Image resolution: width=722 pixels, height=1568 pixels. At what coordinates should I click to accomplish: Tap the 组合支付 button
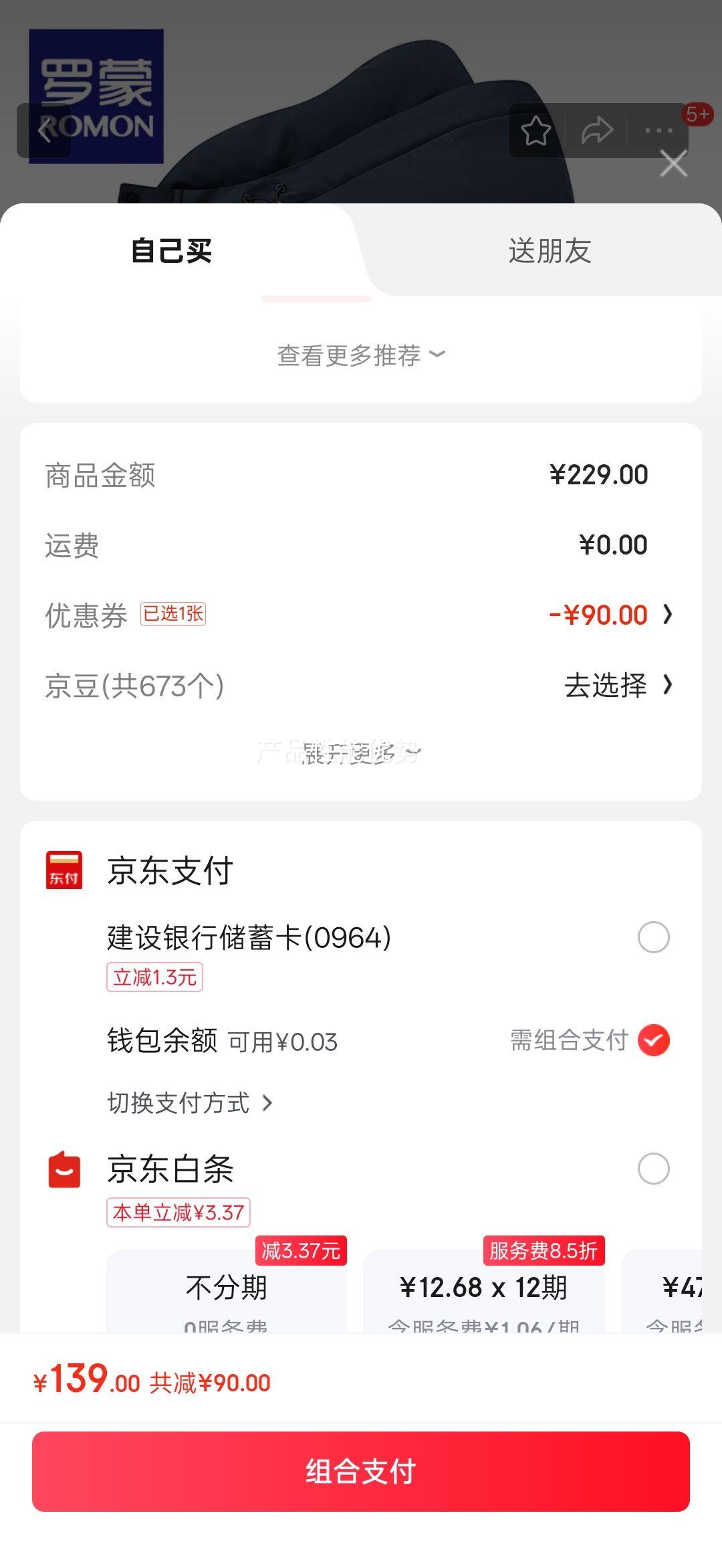click(x=361, y=1472)
